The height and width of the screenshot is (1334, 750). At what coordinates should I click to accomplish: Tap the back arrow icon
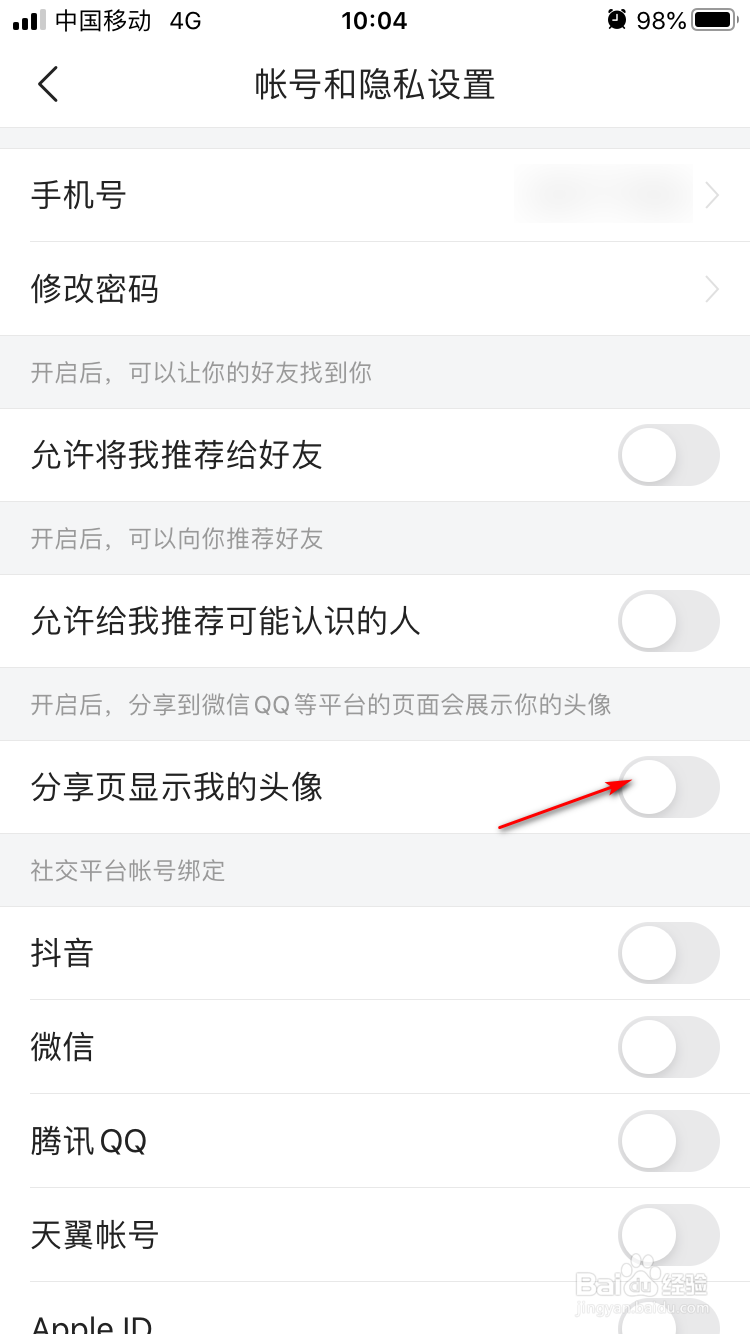tap(48, 85)
